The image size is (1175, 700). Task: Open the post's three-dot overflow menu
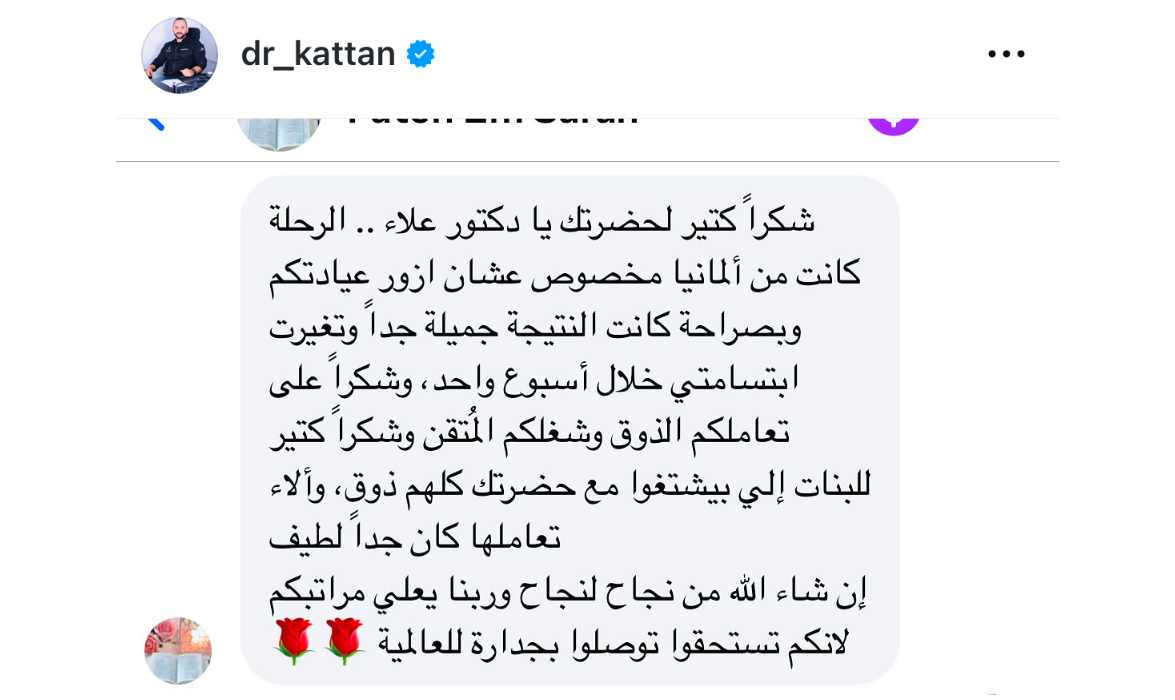[1006, 54]
